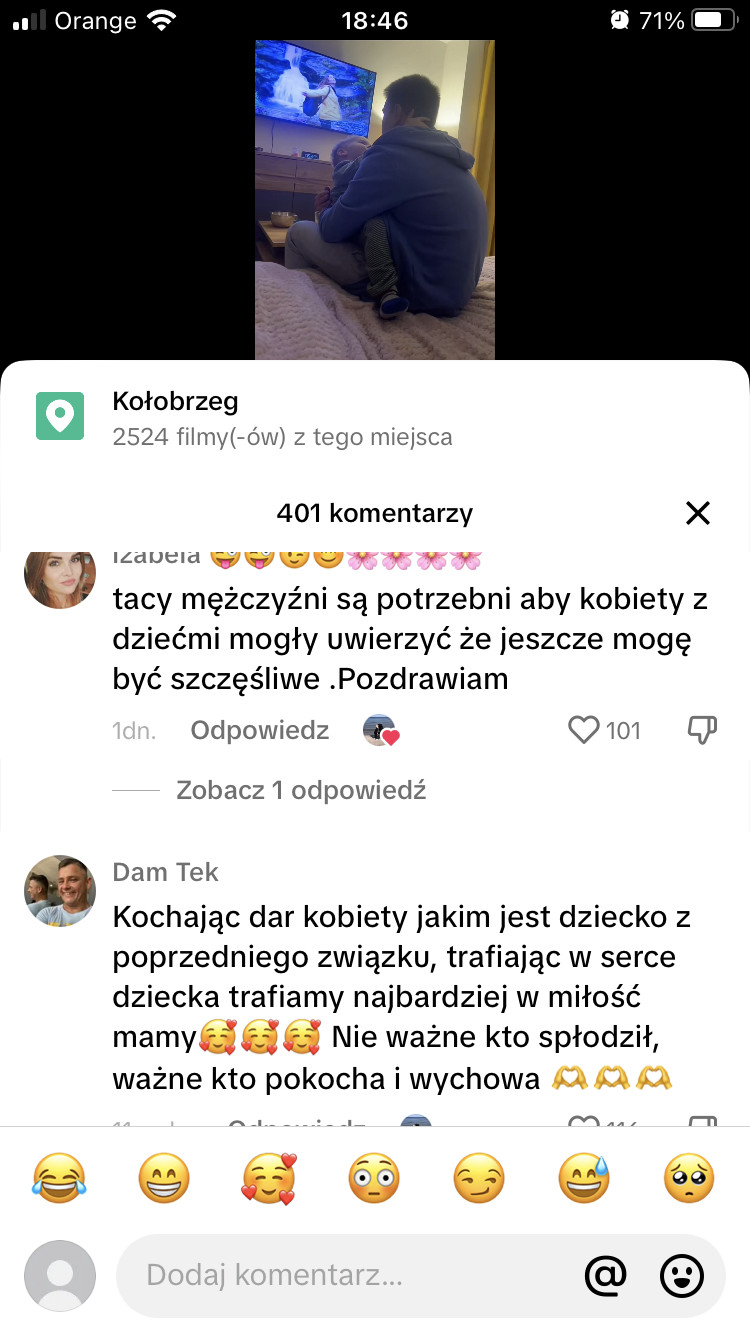The image size is (750, 1334).
Task: Close the comments panel
Action: click(x=697, y=513)
